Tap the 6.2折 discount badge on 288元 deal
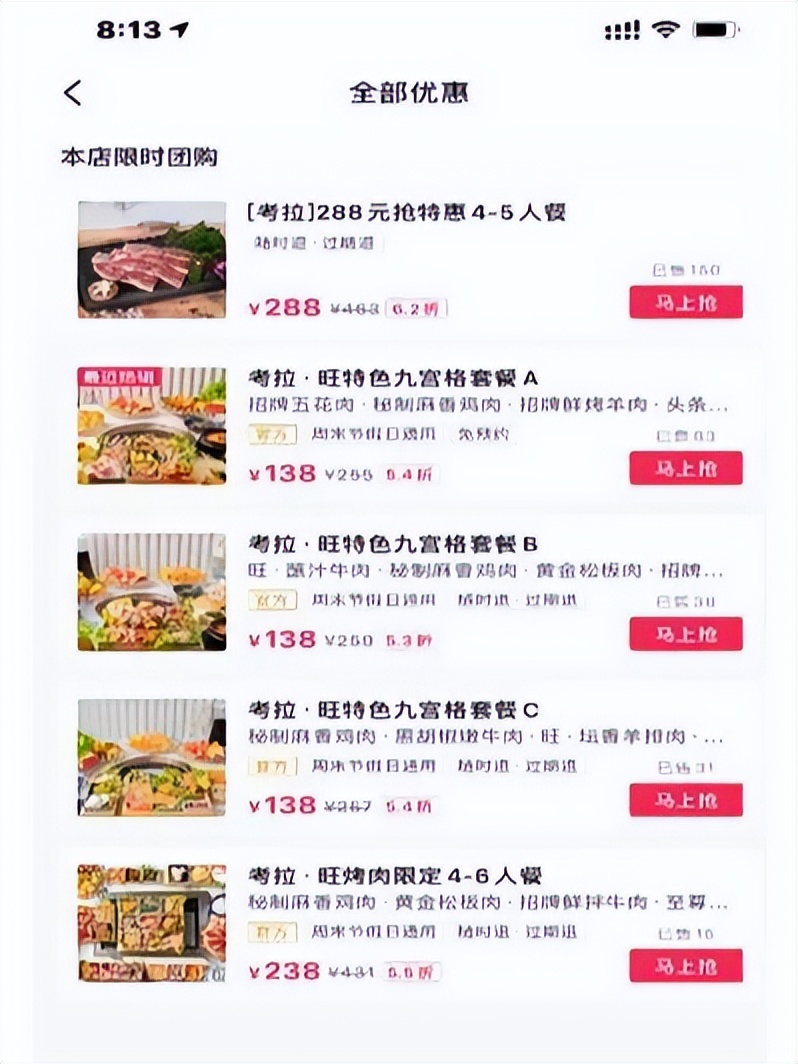Viewport: 798px width, 1064px height. (416, 307)
